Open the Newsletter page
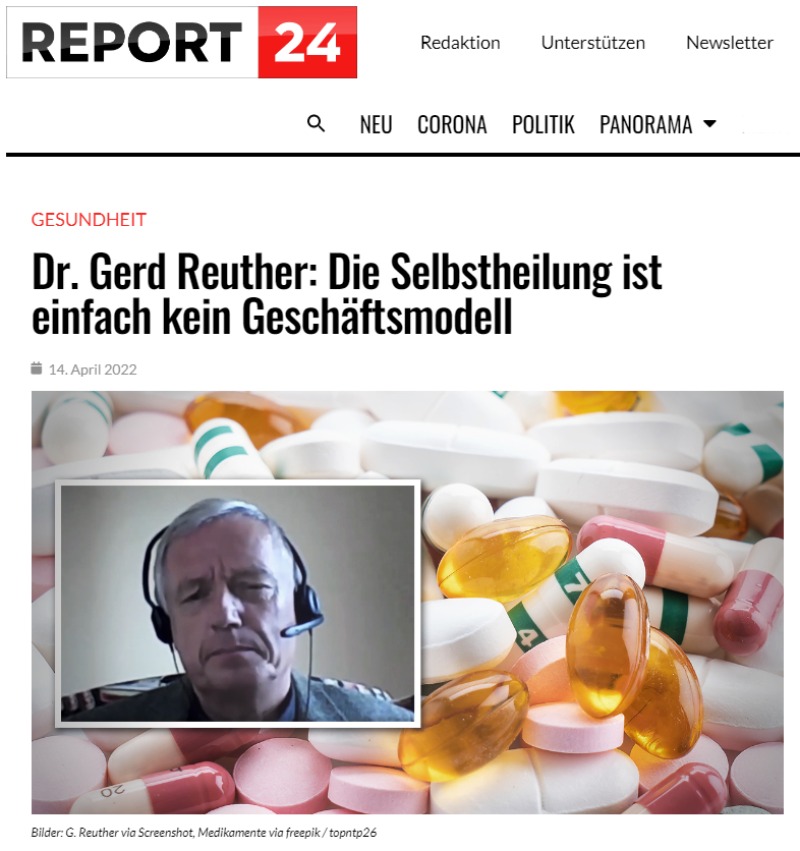 pyautogui.click(x=729, y=43)
